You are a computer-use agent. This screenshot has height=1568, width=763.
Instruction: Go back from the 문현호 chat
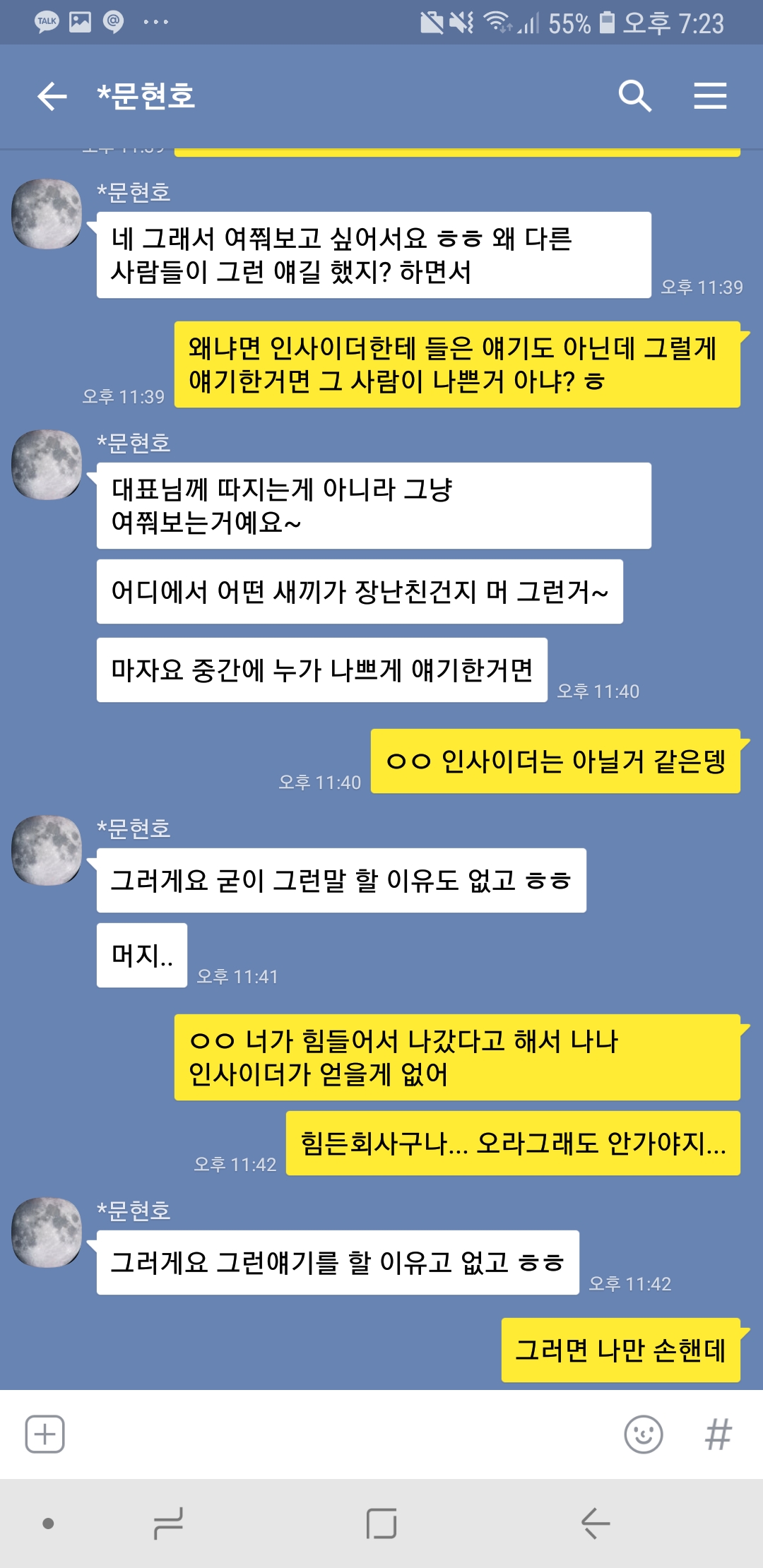coord(52,96)
